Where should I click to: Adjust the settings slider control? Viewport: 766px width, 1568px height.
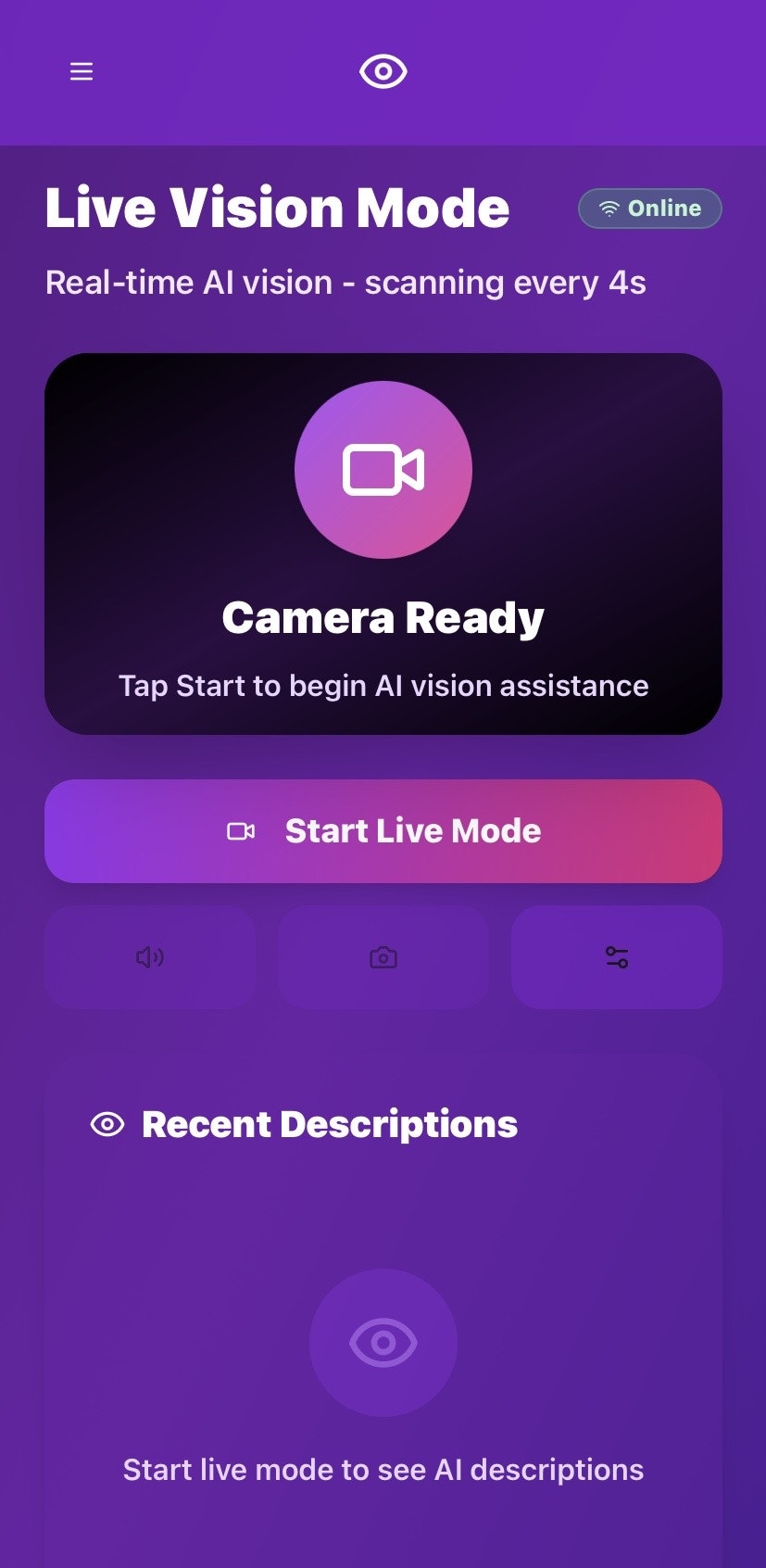tap(616, 957)
